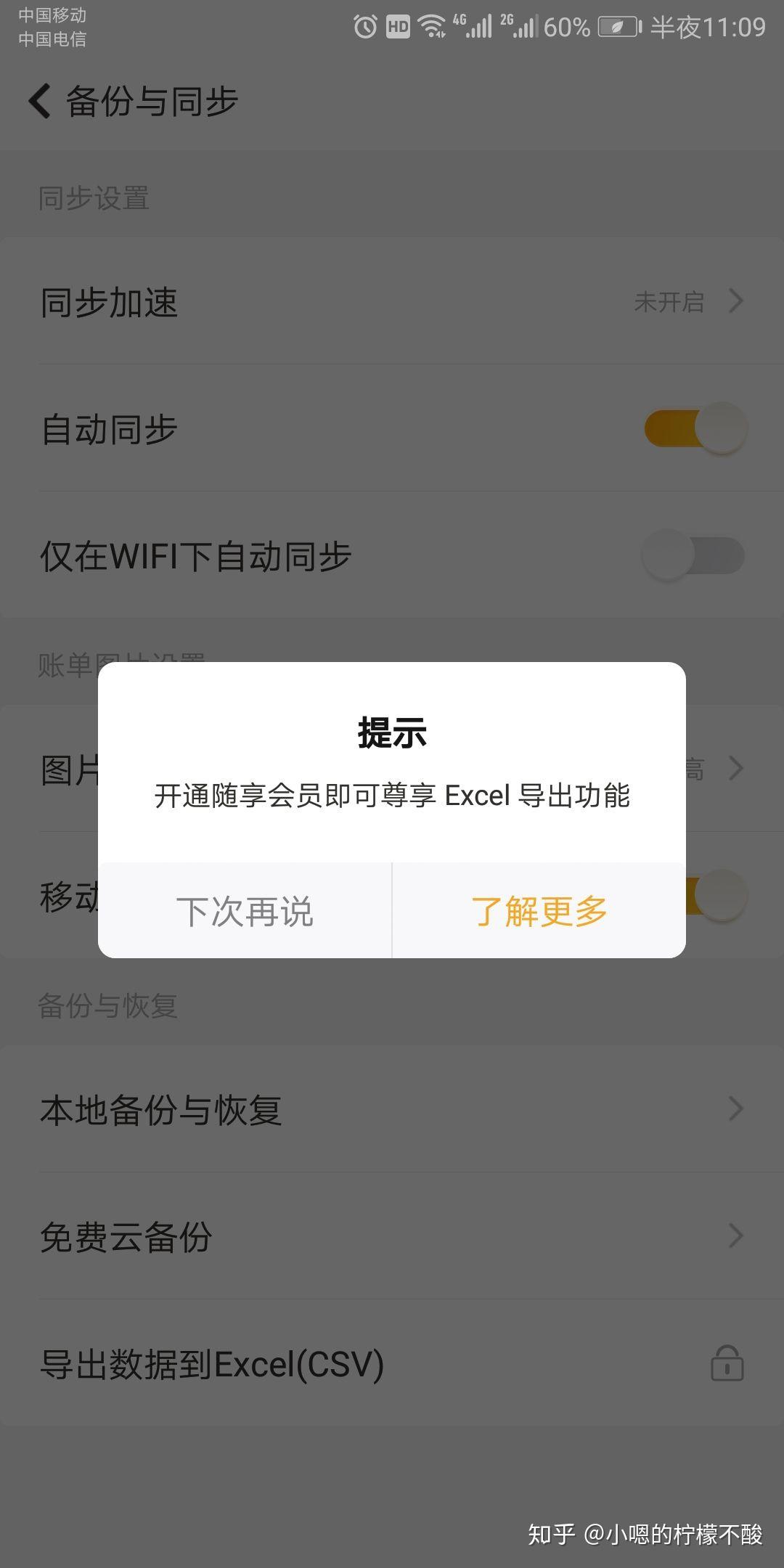This screenshot has height=1568, width=784.
Task: Enable 仅在WIFI下自动同步
Action: (693, 556)
